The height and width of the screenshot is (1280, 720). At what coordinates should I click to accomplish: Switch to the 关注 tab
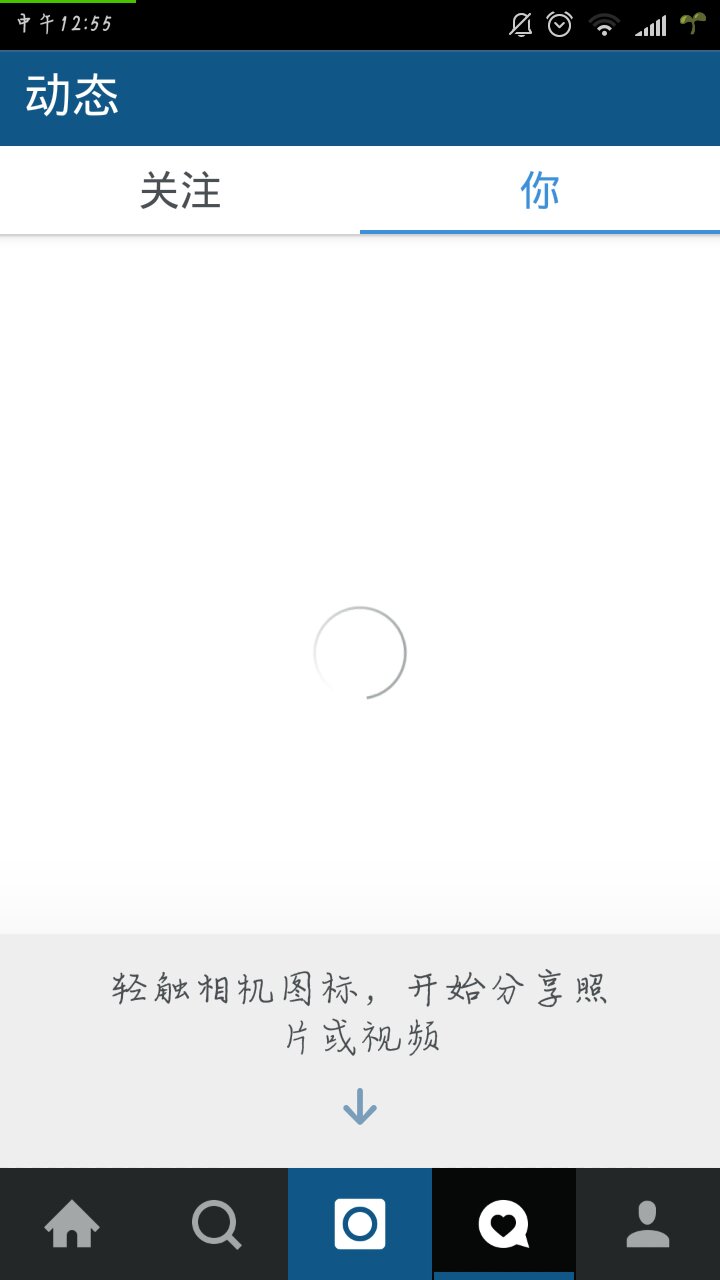(180, 190)
